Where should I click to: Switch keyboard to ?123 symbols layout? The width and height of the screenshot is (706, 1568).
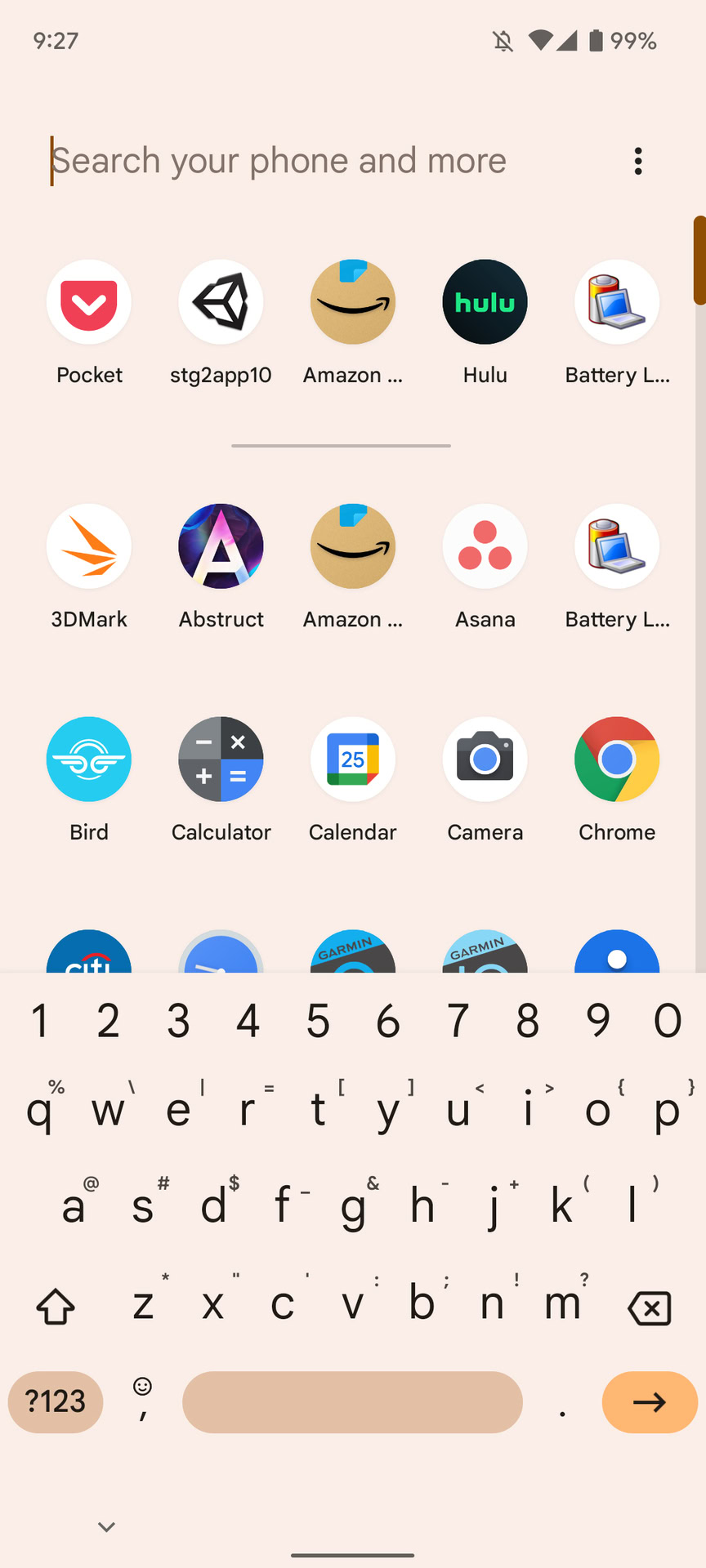point(56,1402)
